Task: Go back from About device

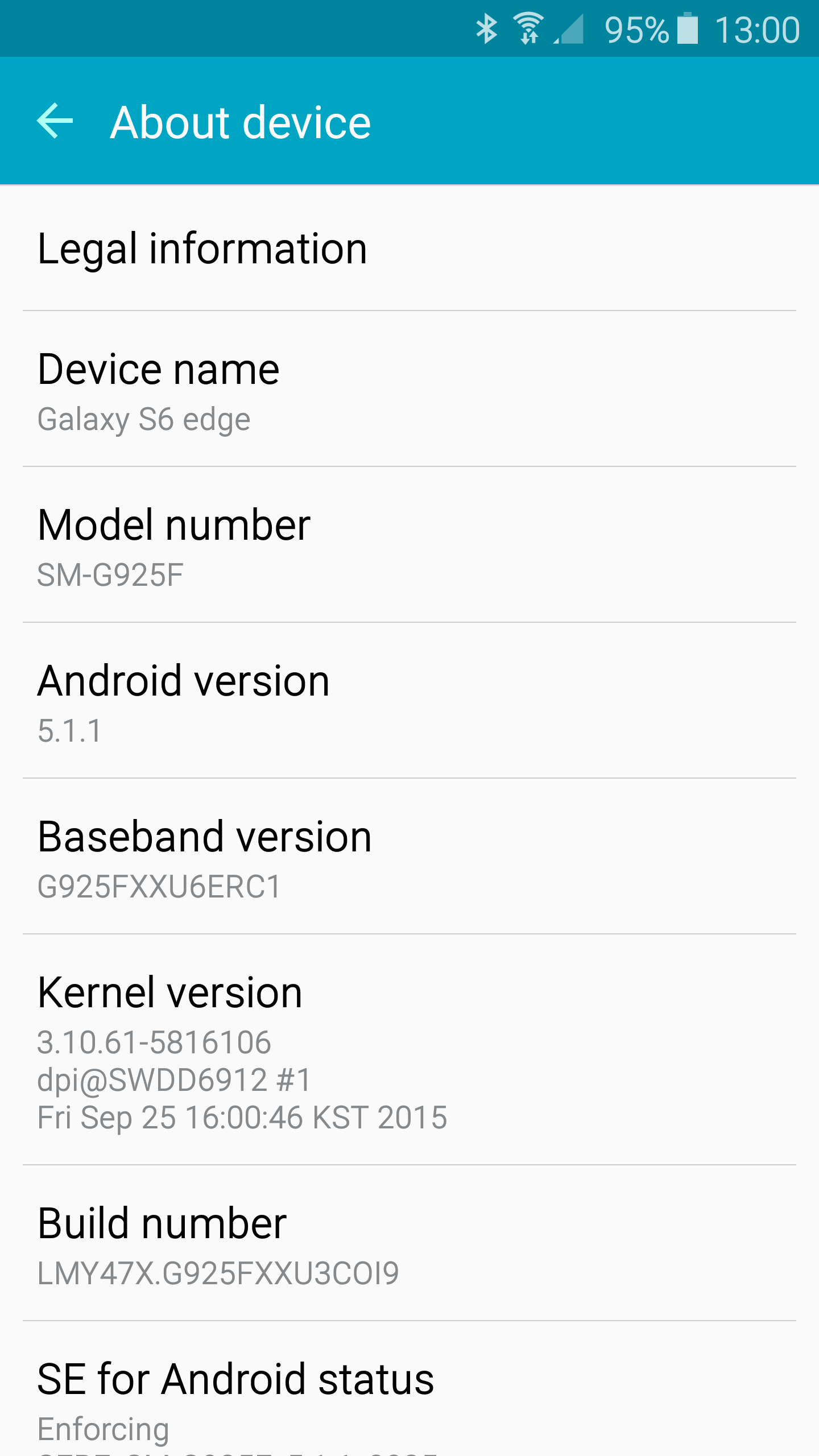Action: (55, 121)
